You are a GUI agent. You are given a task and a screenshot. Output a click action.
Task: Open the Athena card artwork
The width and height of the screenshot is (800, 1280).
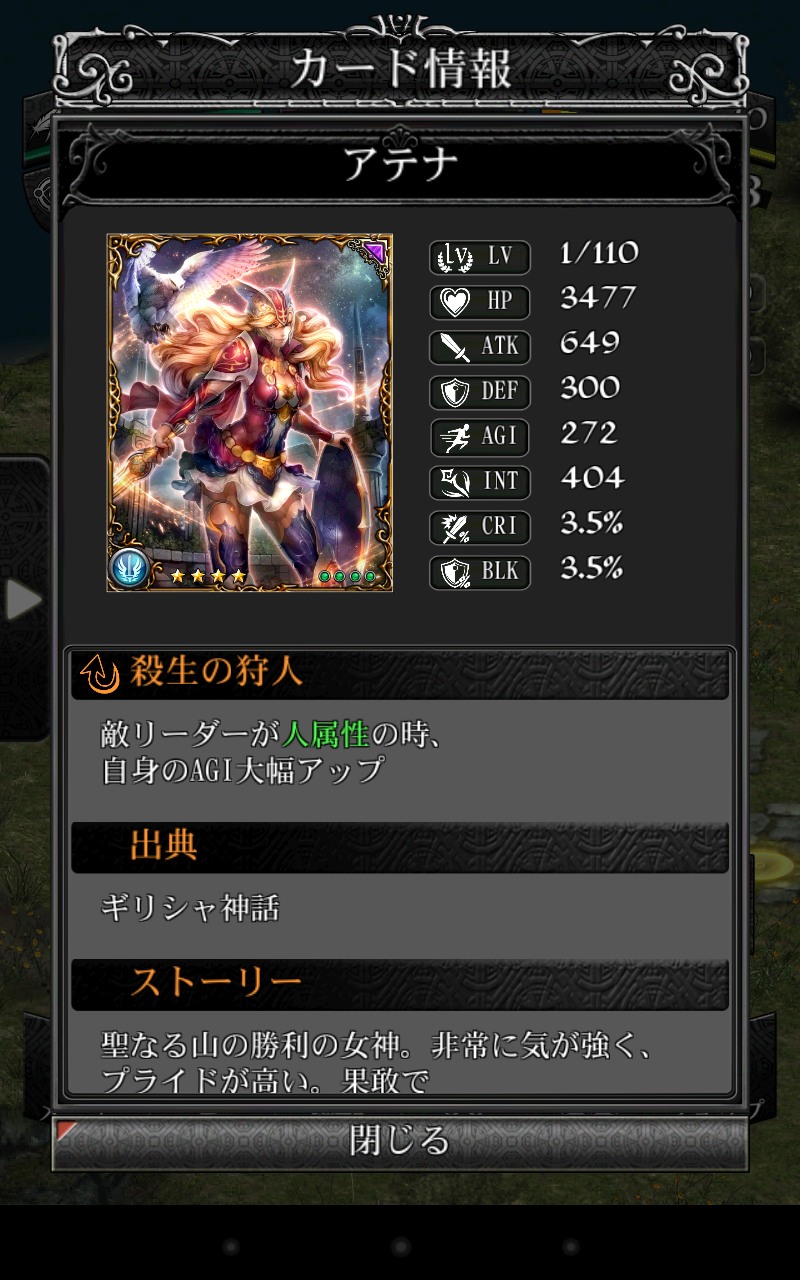[250, 412]
